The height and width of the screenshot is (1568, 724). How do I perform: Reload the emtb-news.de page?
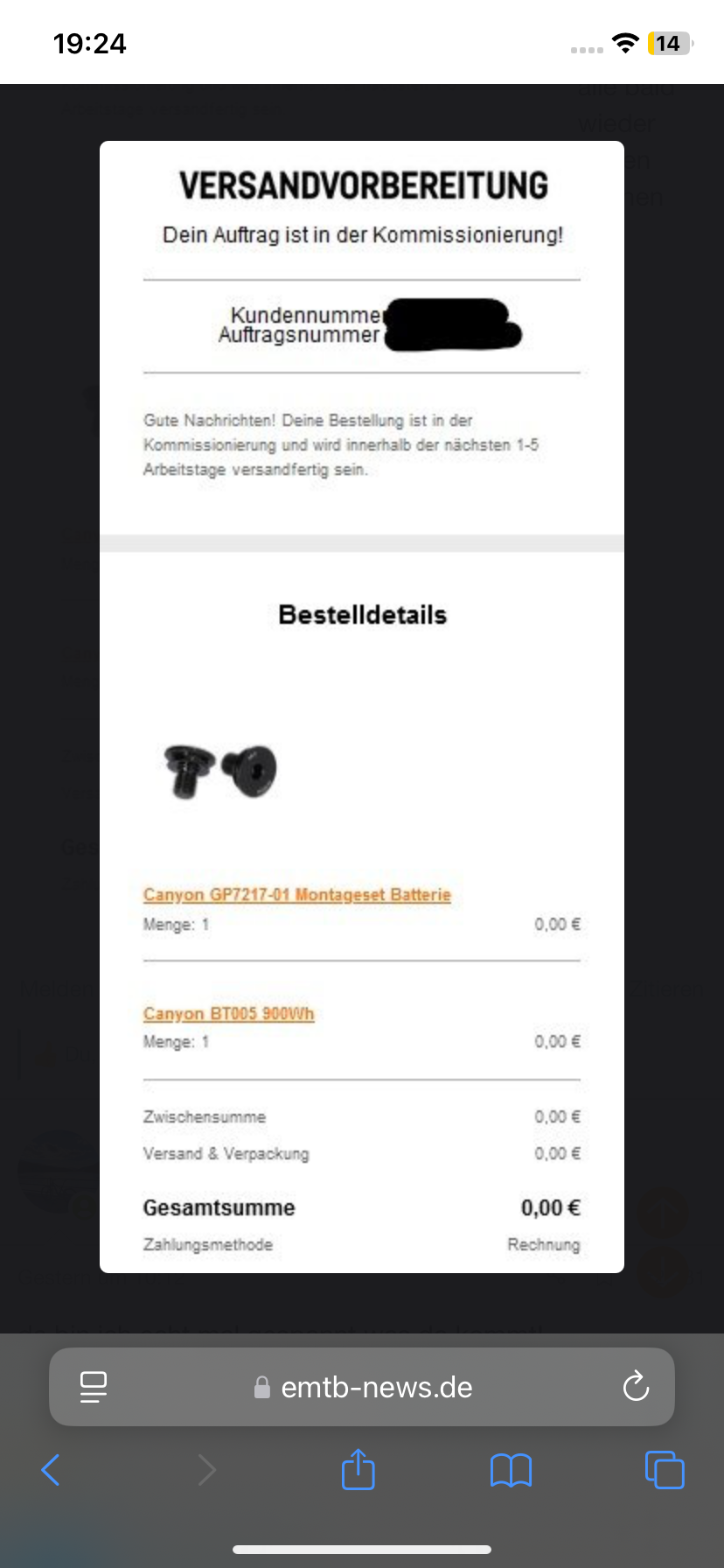tap(636, 1387)
